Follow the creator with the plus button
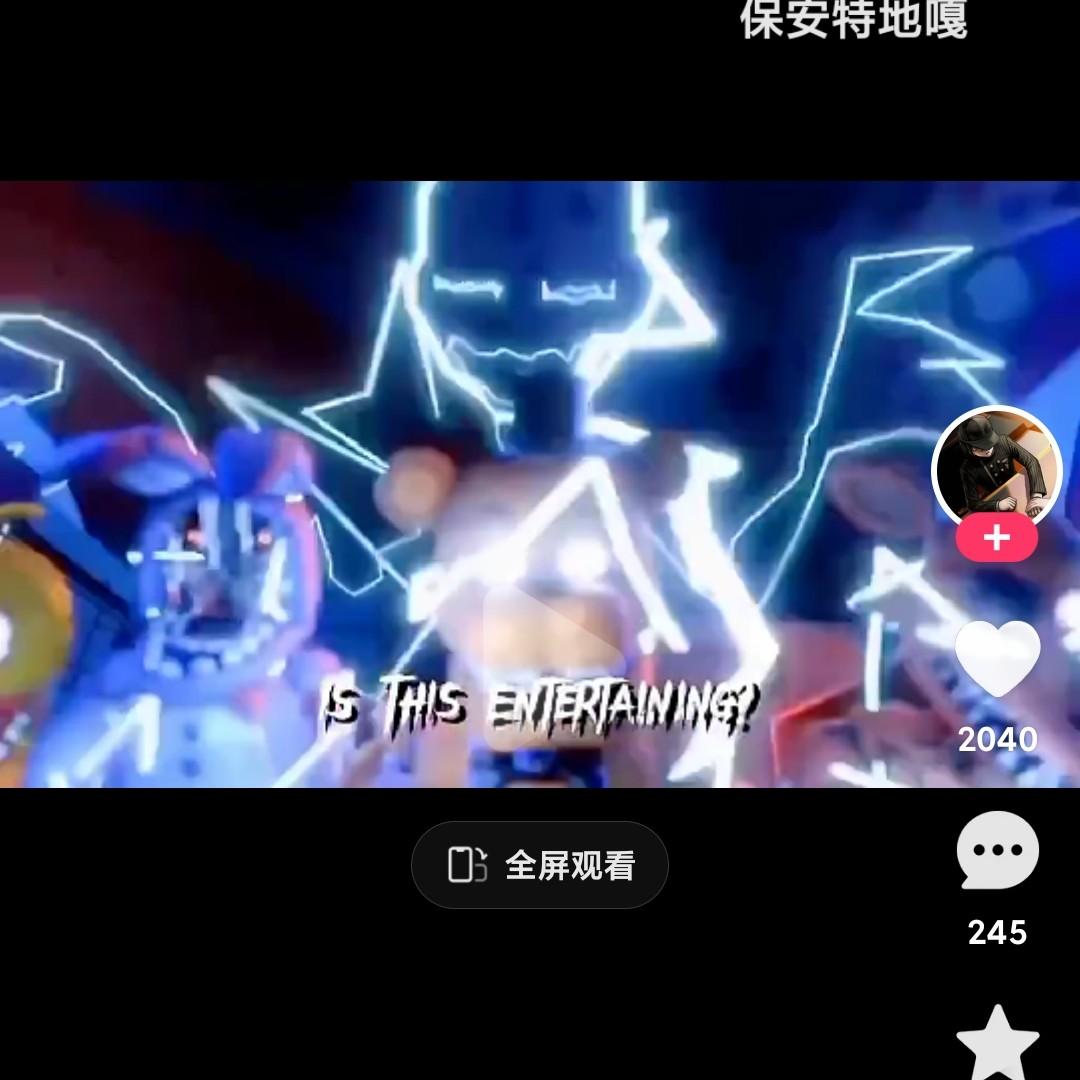Image resolution: width=1080 pixels, height=1080 pixels. tap(996, 539)
